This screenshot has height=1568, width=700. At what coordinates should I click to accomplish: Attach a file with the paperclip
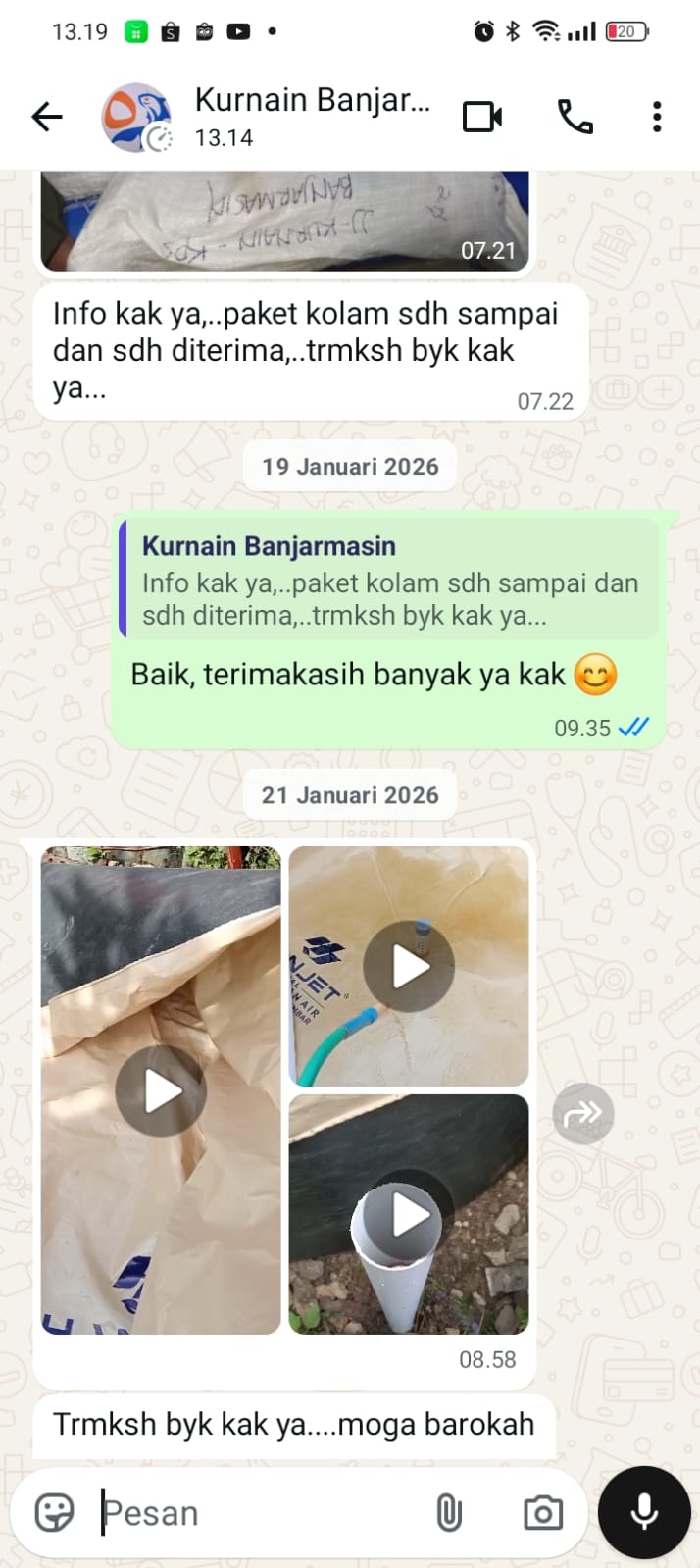449,1513
